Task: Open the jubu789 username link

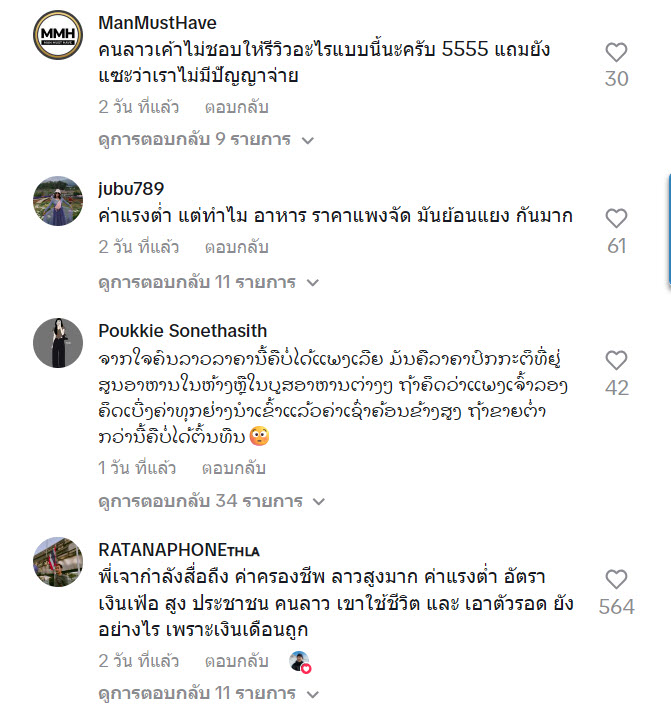Action: [131, 189]
